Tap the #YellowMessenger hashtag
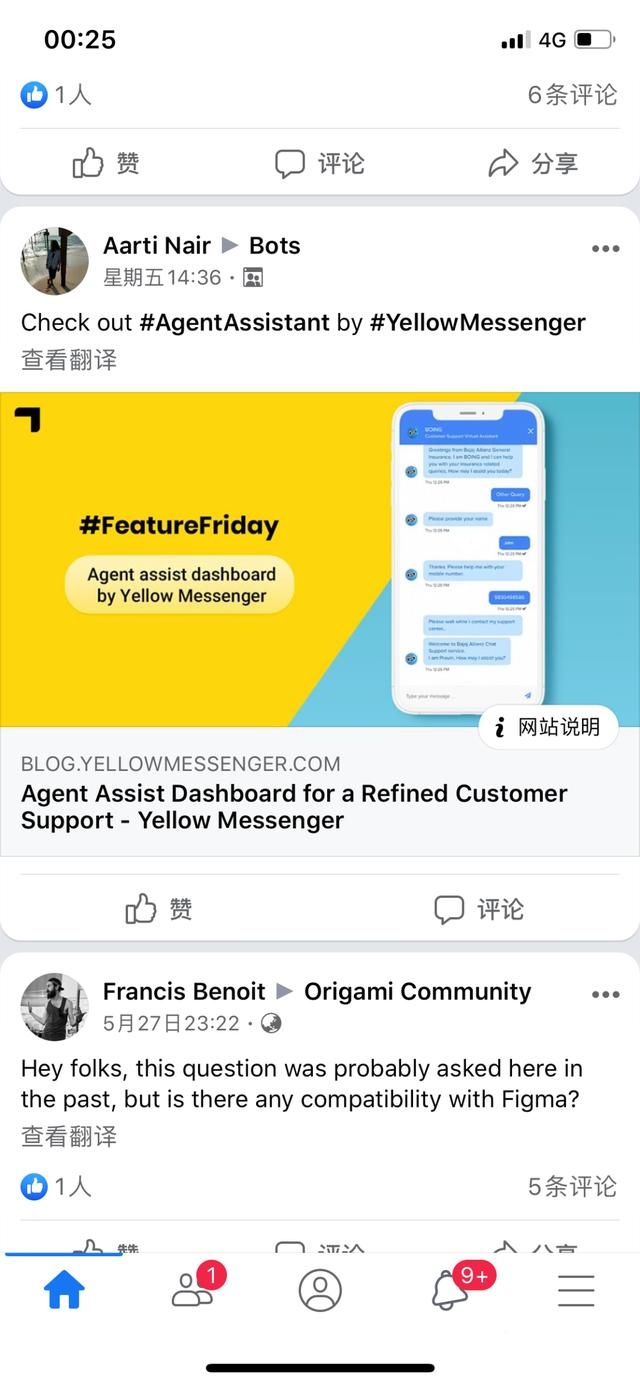This screenshot has width=640, height=1386. (x=477, y=323)
